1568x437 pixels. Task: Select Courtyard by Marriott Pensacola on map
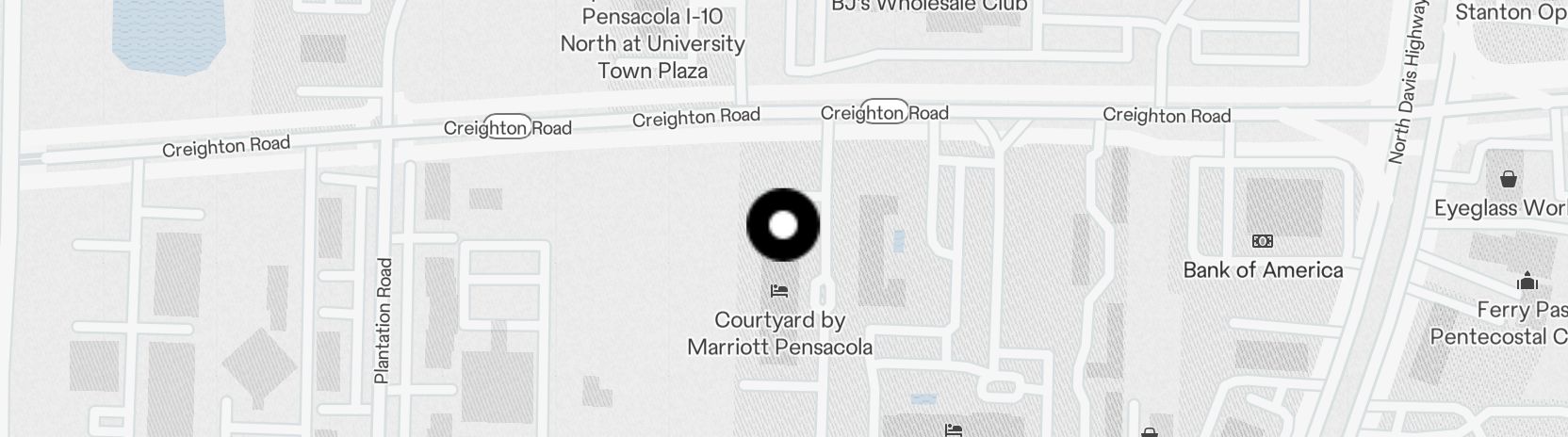click(779, 291)
